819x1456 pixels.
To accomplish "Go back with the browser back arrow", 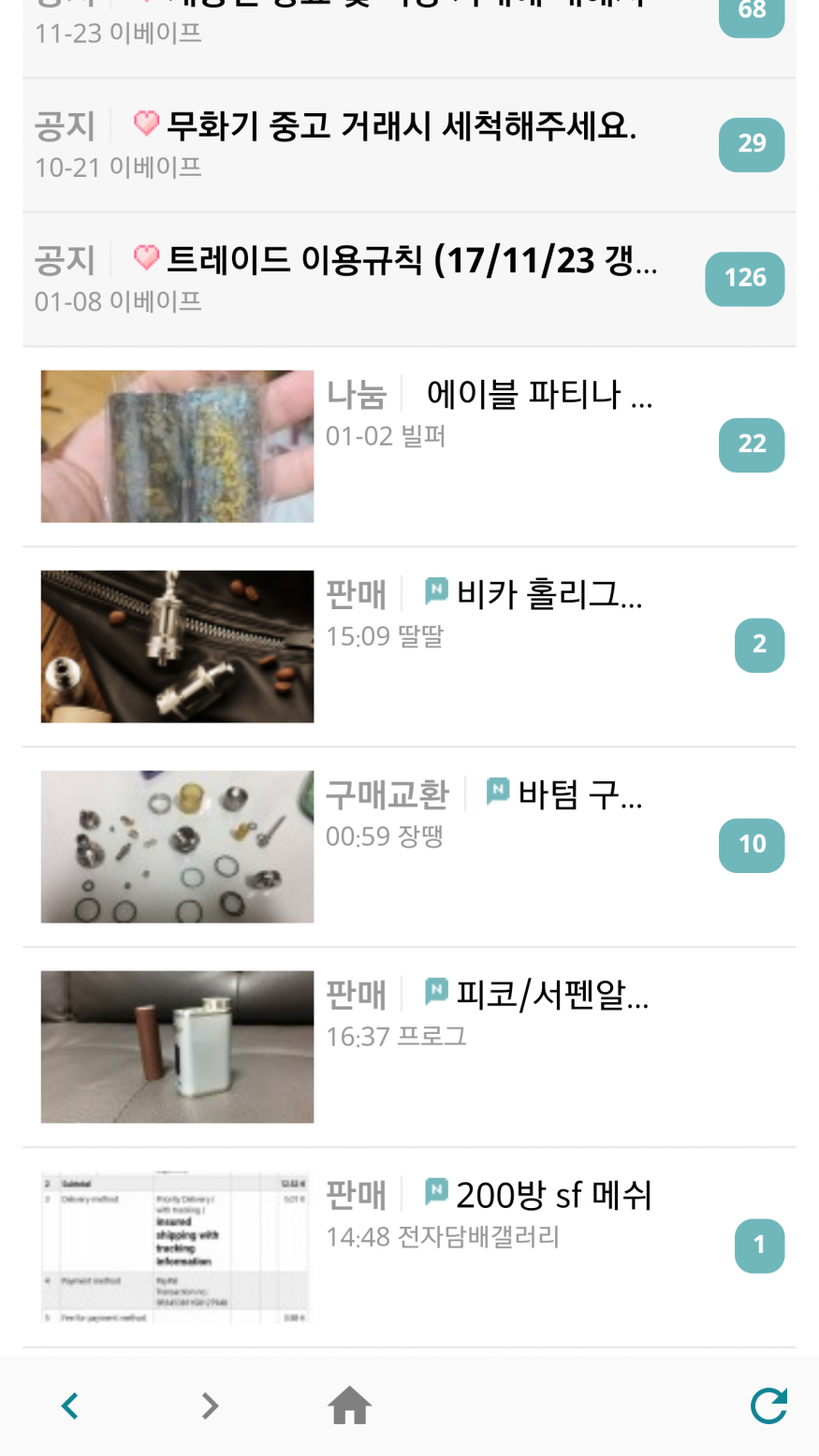I will (x=70, y=1405).
